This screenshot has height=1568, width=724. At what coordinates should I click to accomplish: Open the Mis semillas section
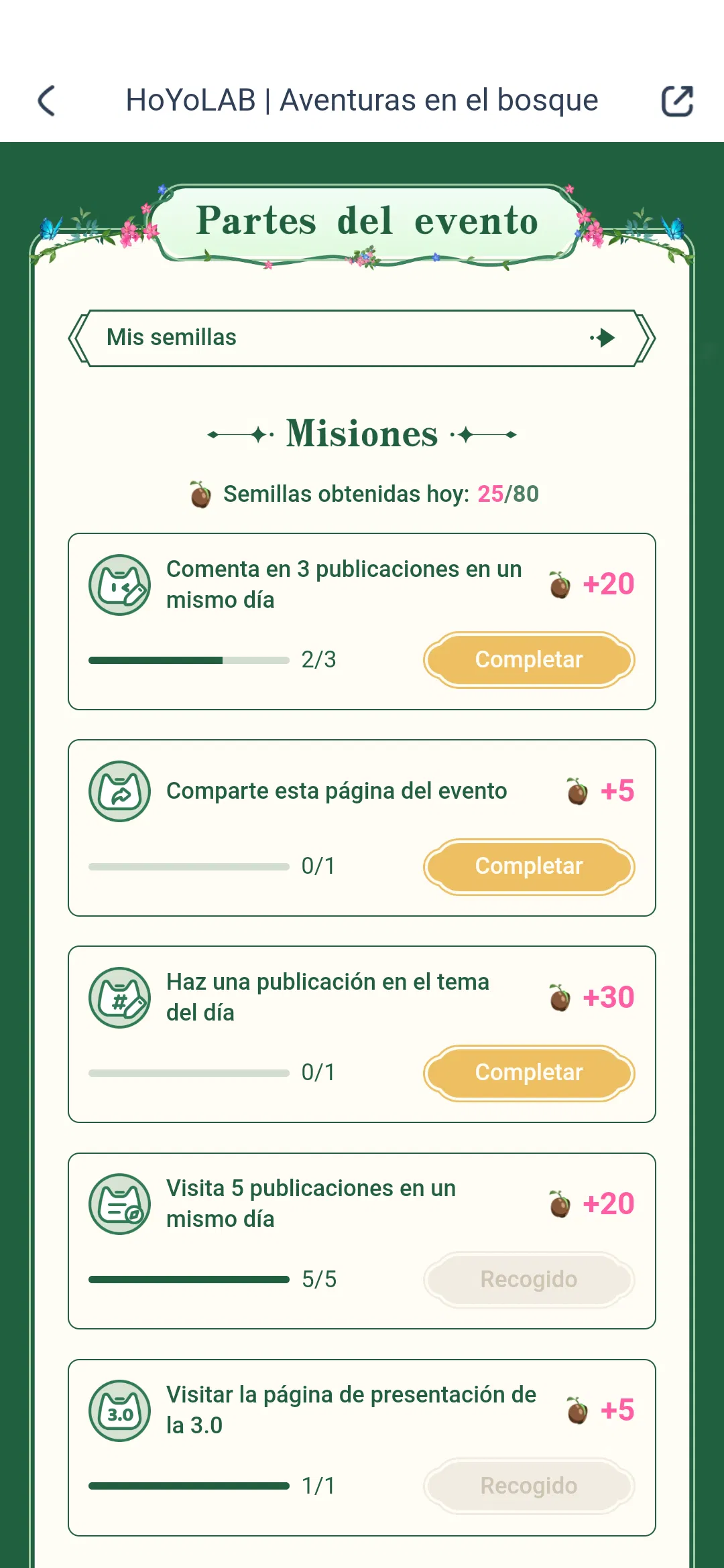(x=362, y=338)
